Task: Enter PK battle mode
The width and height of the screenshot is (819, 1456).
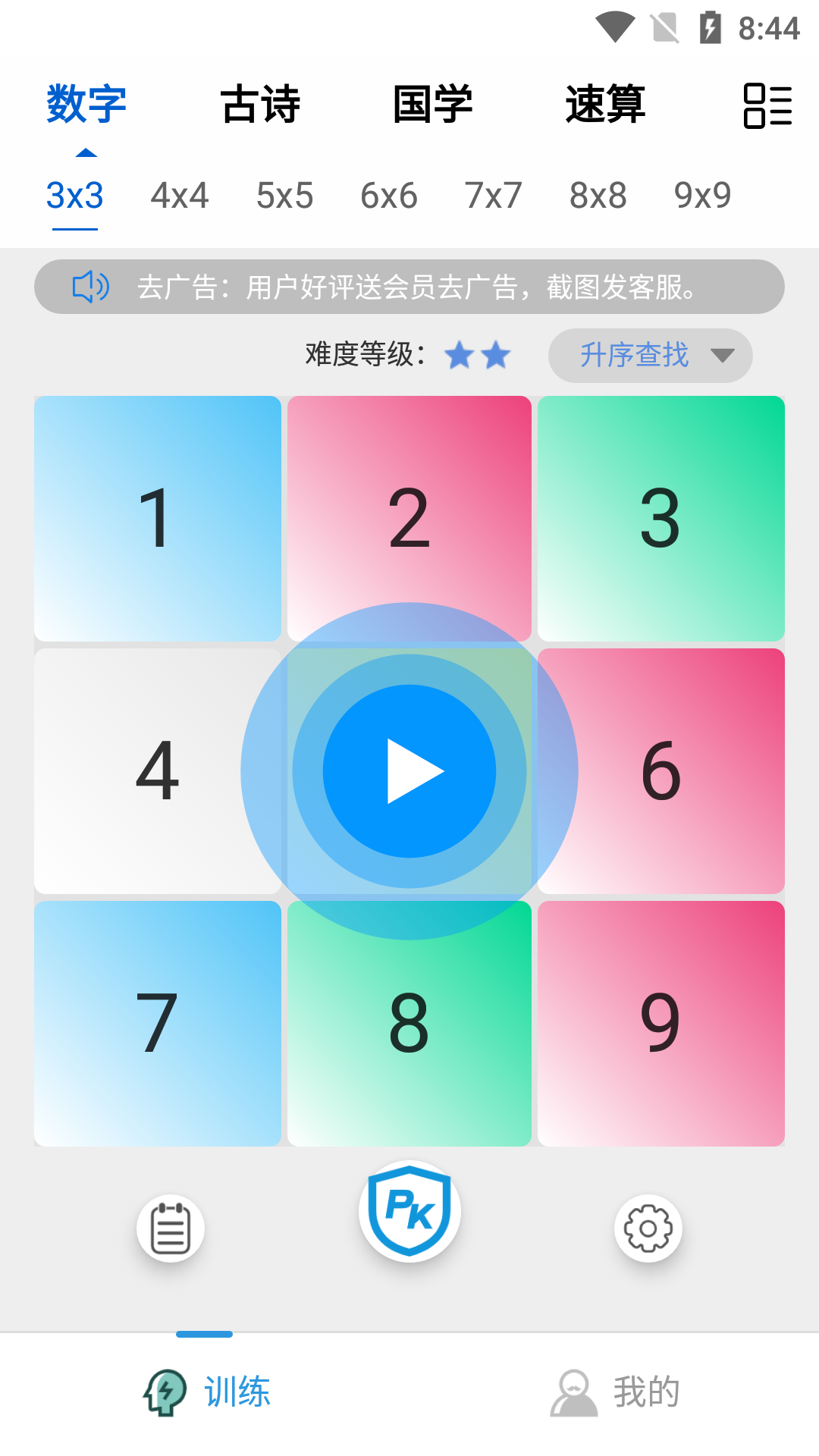Action: point(409,1210)
